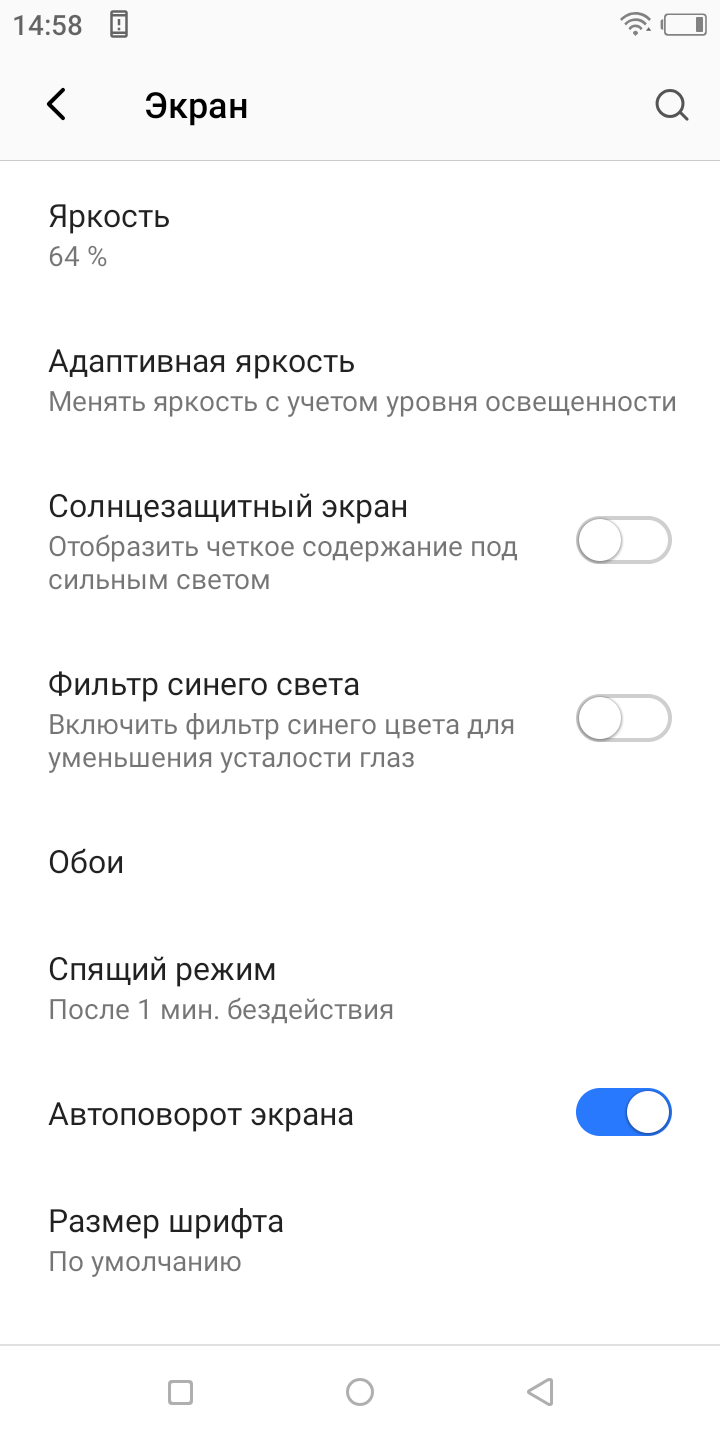Disable Автоповорот экрана
The width and height of the screenshot is (720, 1440).
623,1113
